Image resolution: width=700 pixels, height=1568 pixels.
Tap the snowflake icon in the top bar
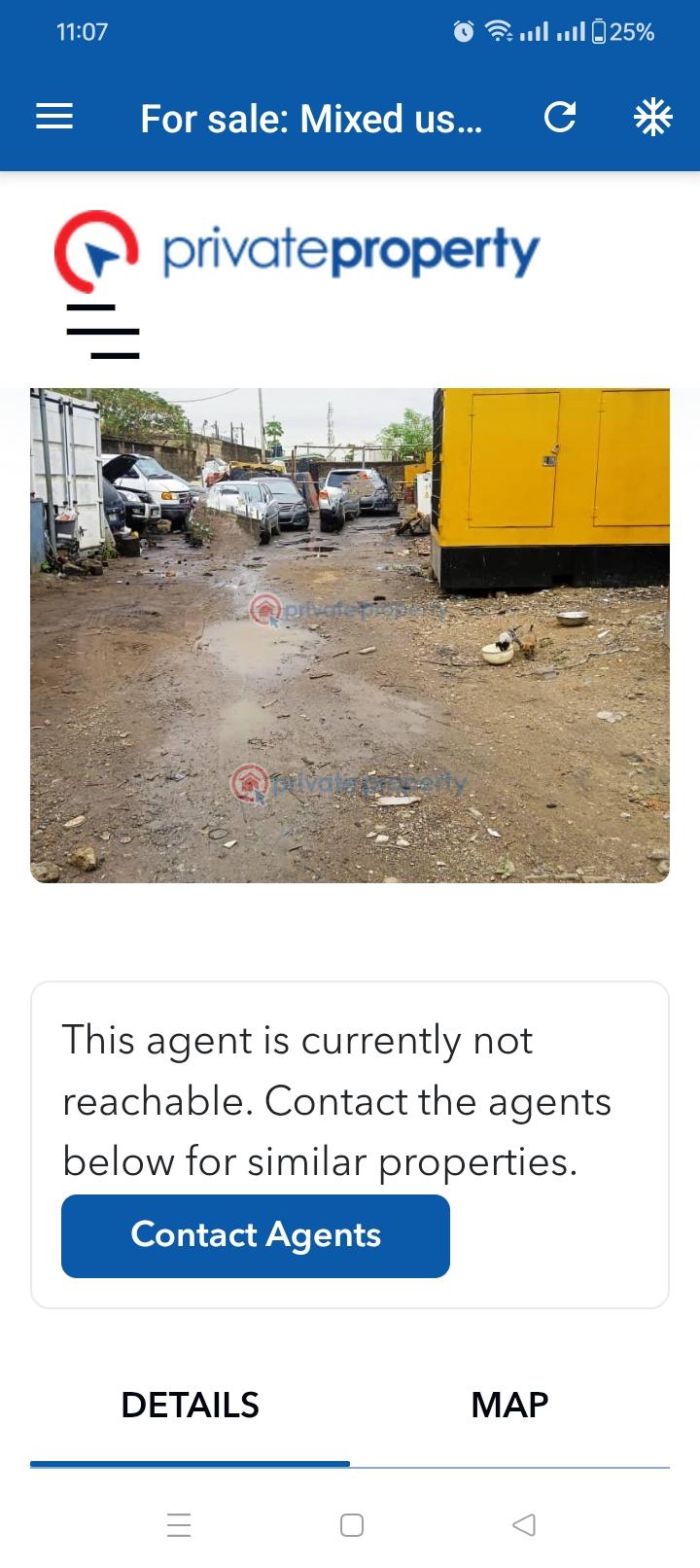(x=652, y=117)
